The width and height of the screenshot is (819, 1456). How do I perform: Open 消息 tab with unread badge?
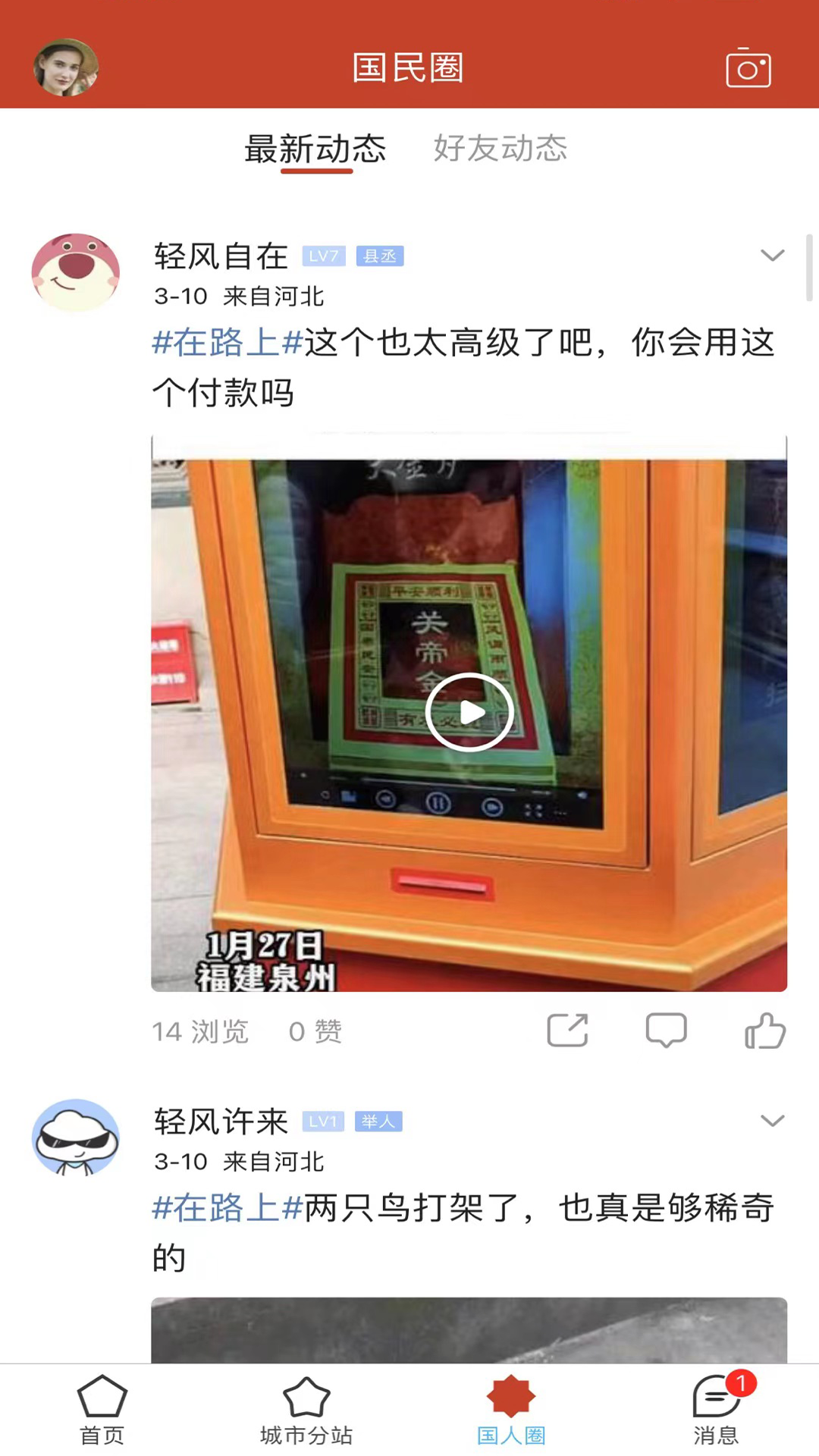pyautogui.click(x=716, y=1410)
